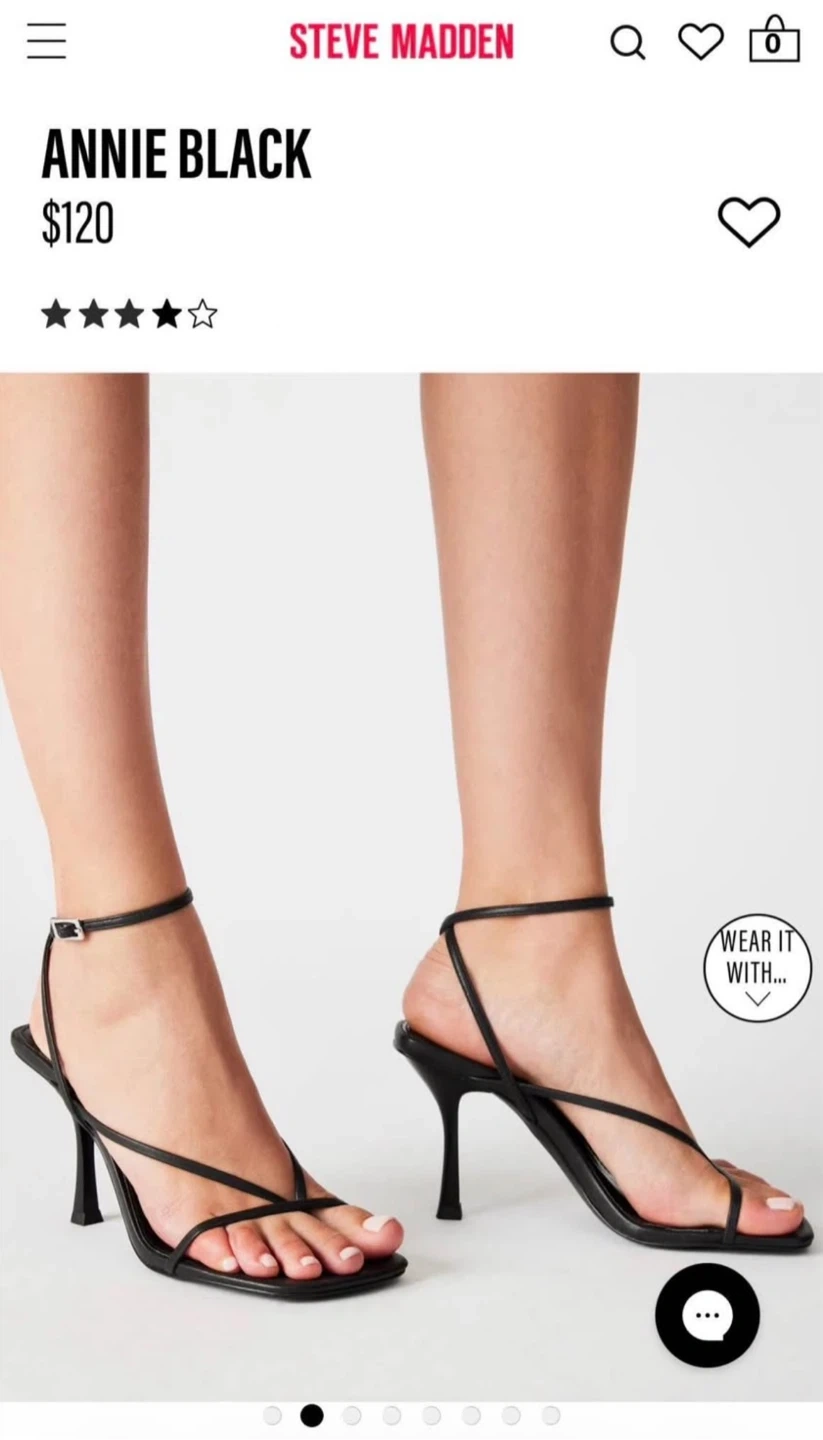Open the Annie Black product photo
This screenshot has width=823, height=1440.
click(411, 886)
